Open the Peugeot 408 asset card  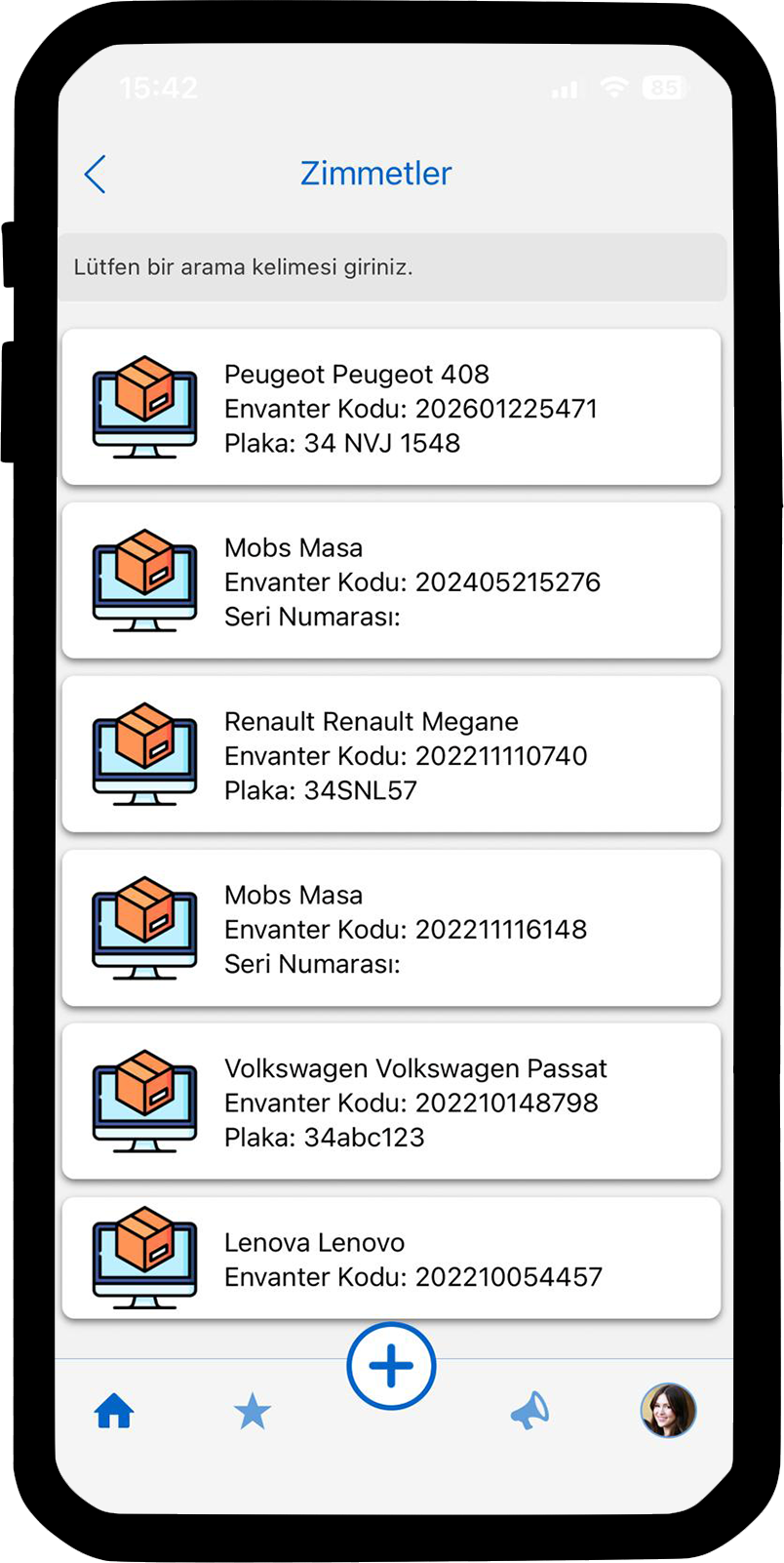tap(390, 408)
